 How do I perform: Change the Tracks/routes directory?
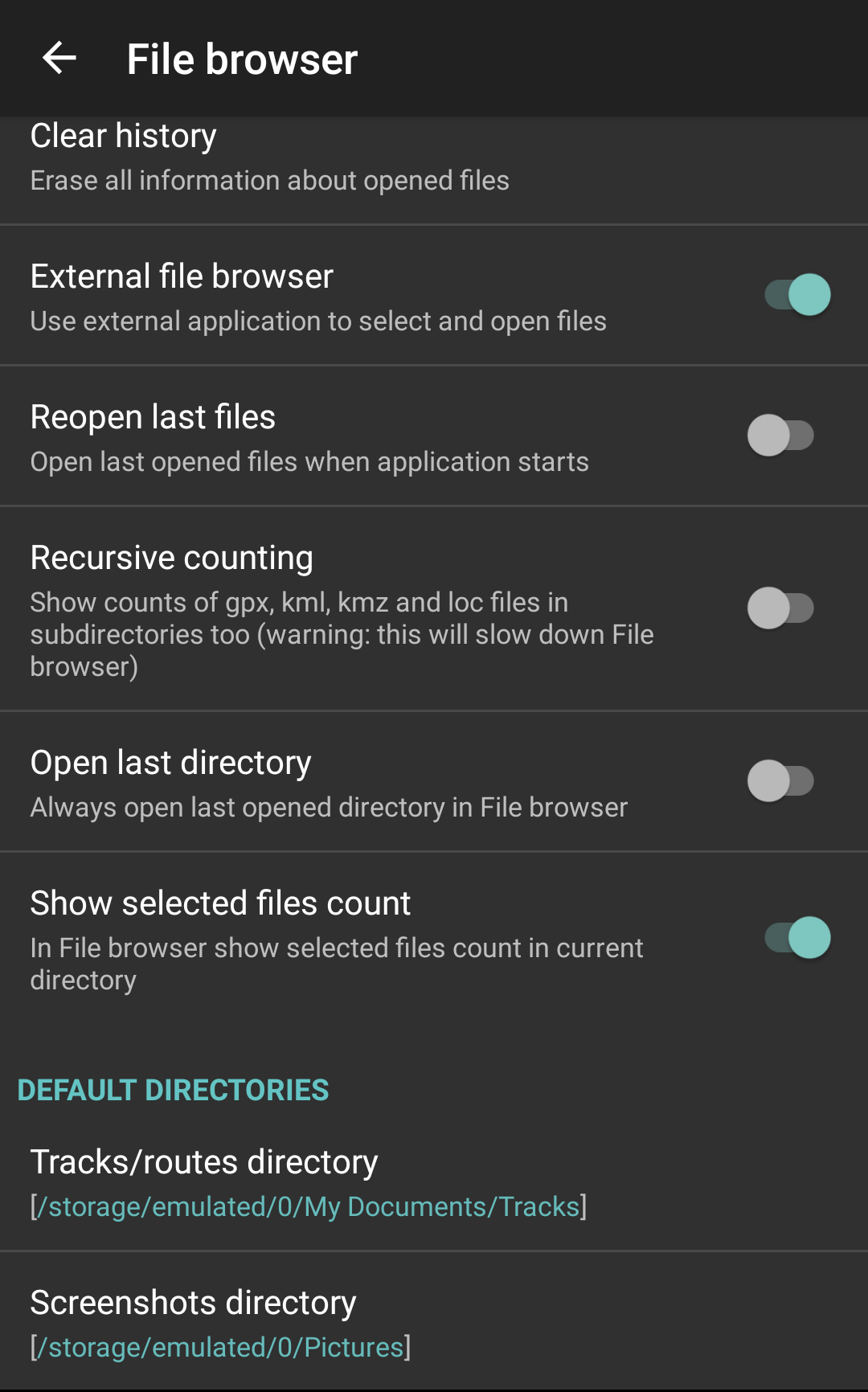click(308, 1183)
